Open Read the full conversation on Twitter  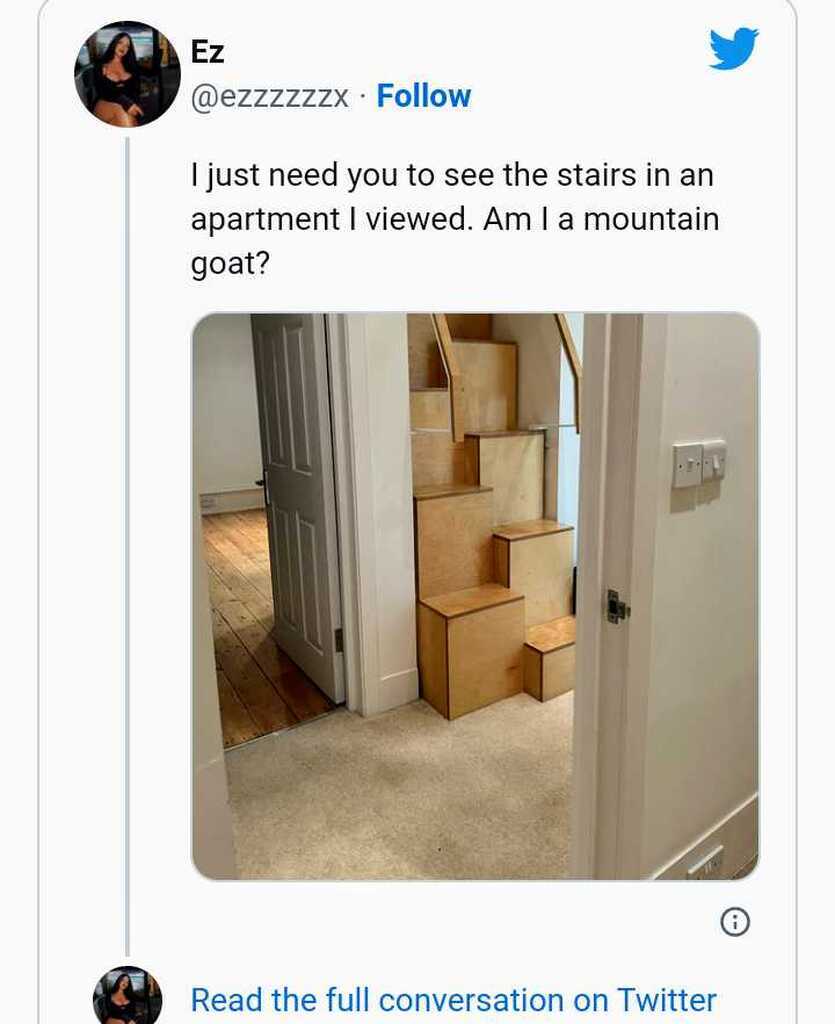pyautogui.click(x=452, y=998)
